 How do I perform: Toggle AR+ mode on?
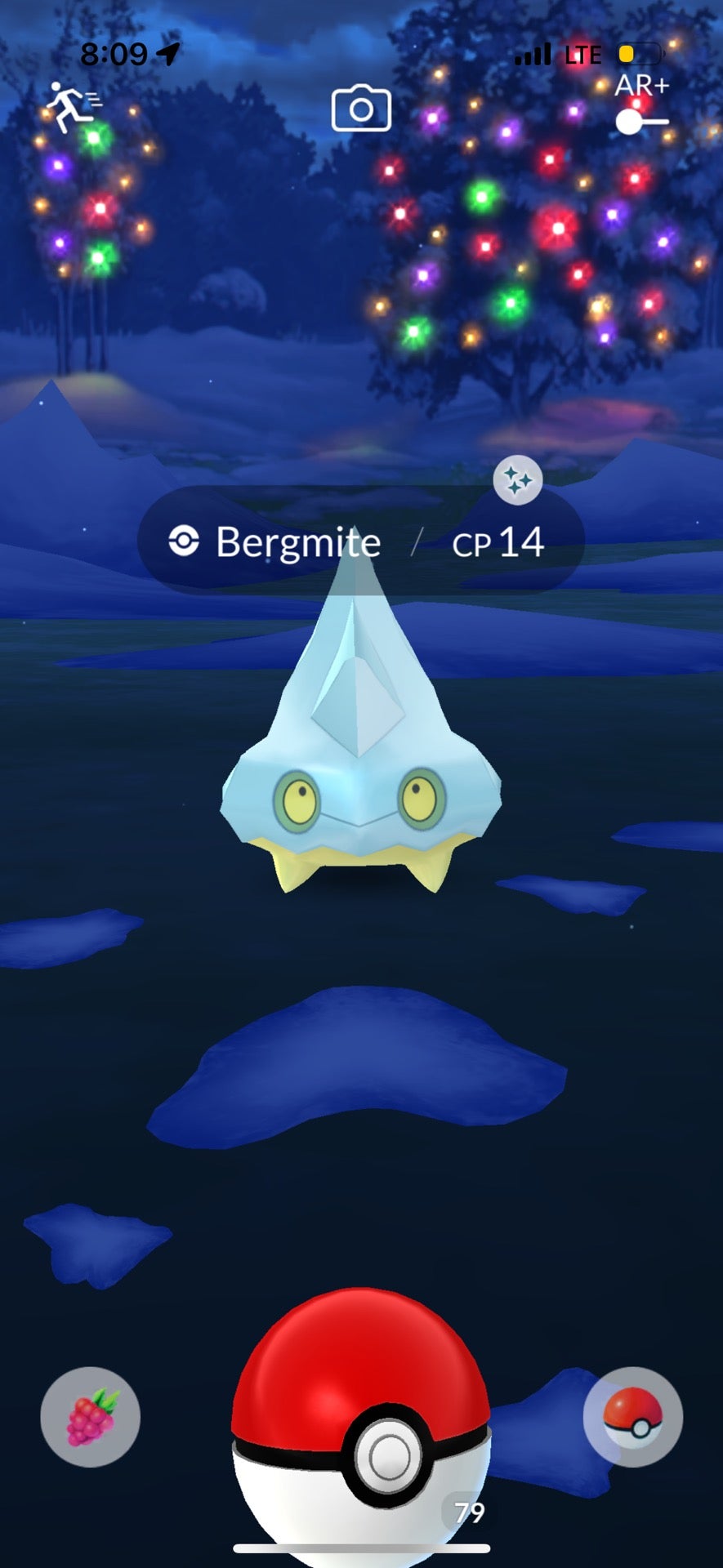[641, 122]
